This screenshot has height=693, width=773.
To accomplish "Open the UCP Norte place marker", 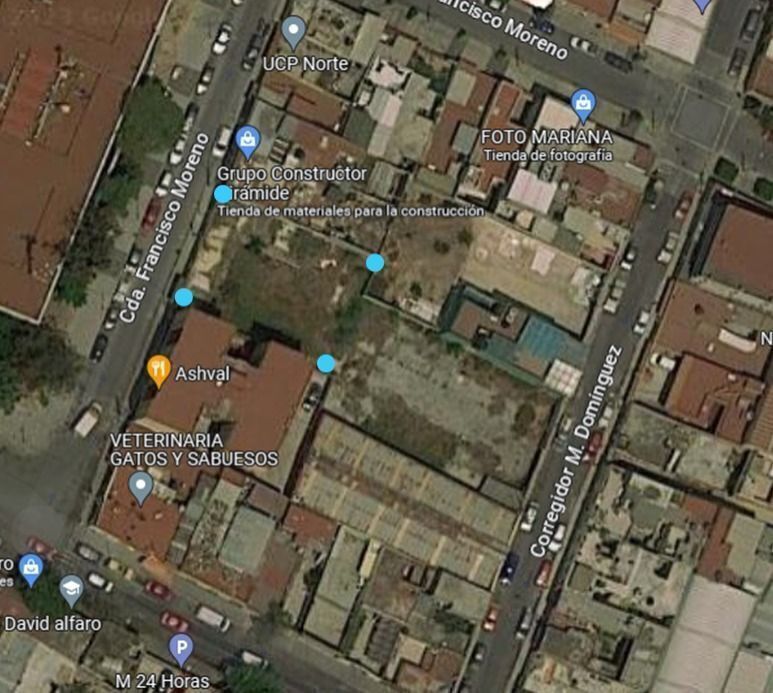I will [293, 31].
